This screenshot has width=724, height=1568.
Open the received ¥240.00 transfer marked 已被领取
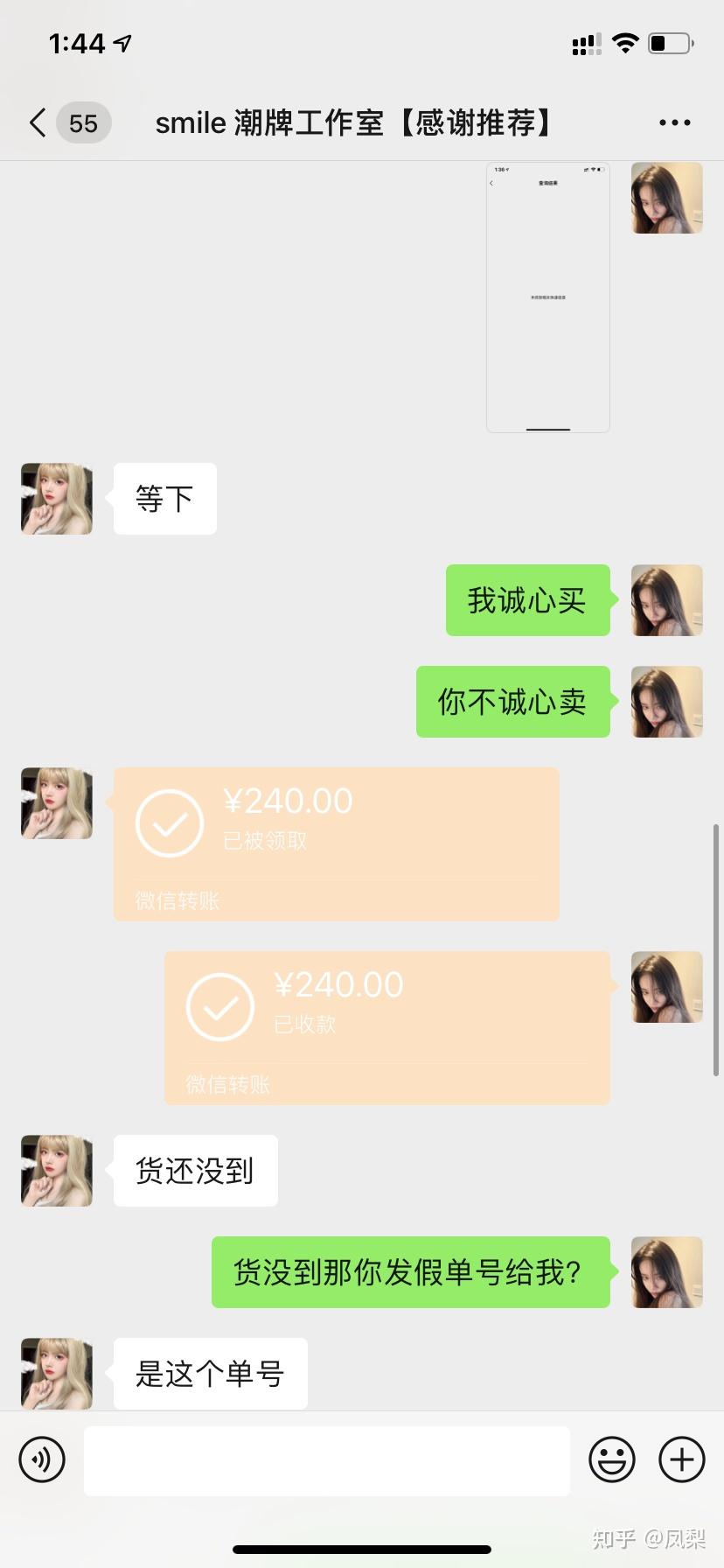click(x=336, y=843)
